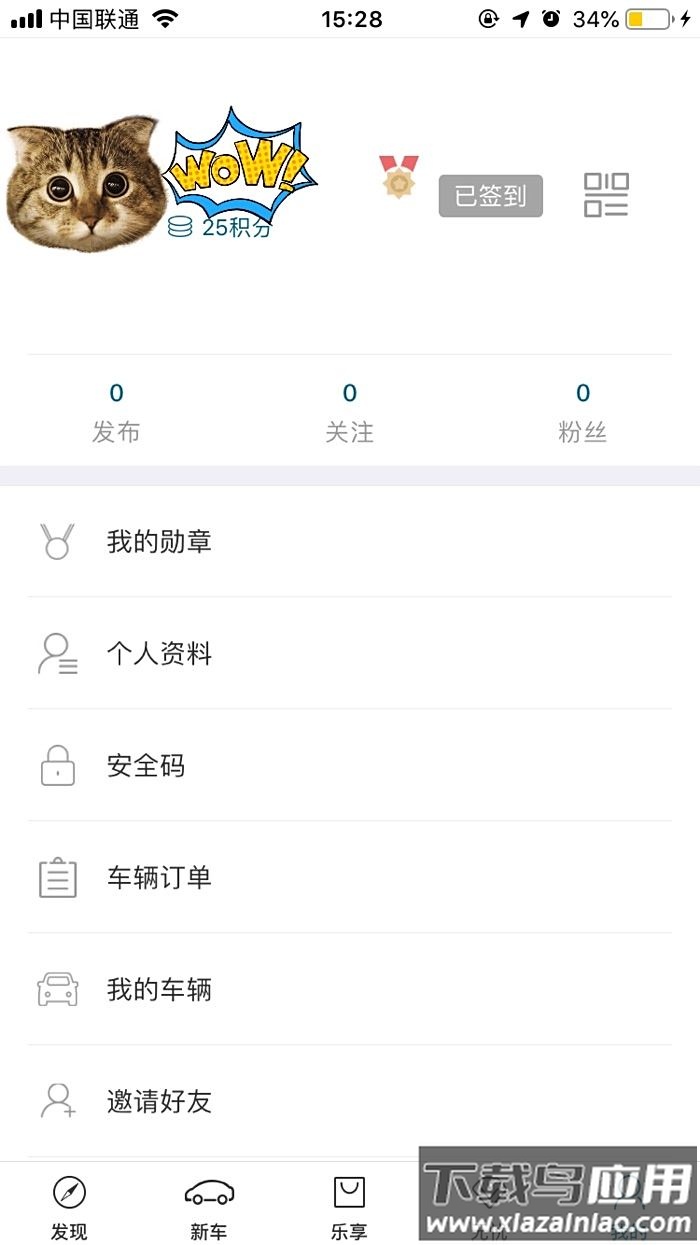Open the medal badge icon
This screenshot has height=1245, width=700.
(398, 176)
